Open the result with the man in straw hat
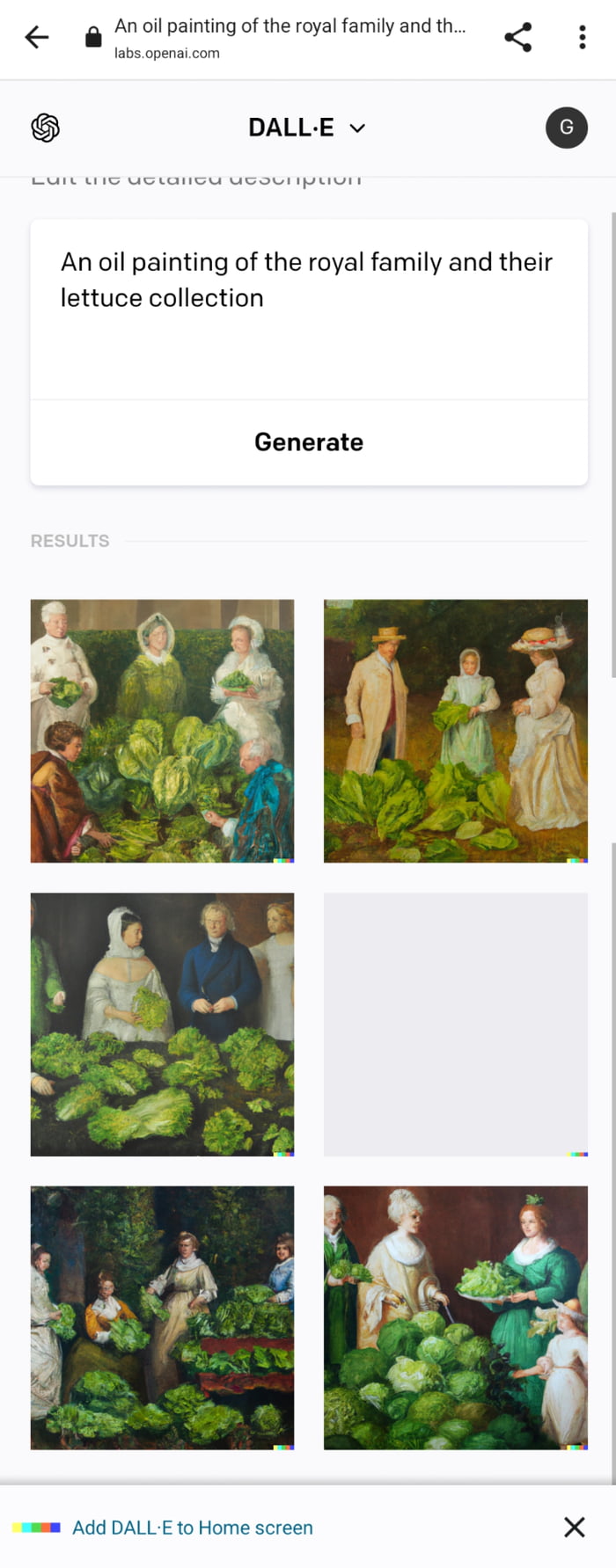Image resolution: width=616 pixels, height=1568 pixels. tap(455, 731)
